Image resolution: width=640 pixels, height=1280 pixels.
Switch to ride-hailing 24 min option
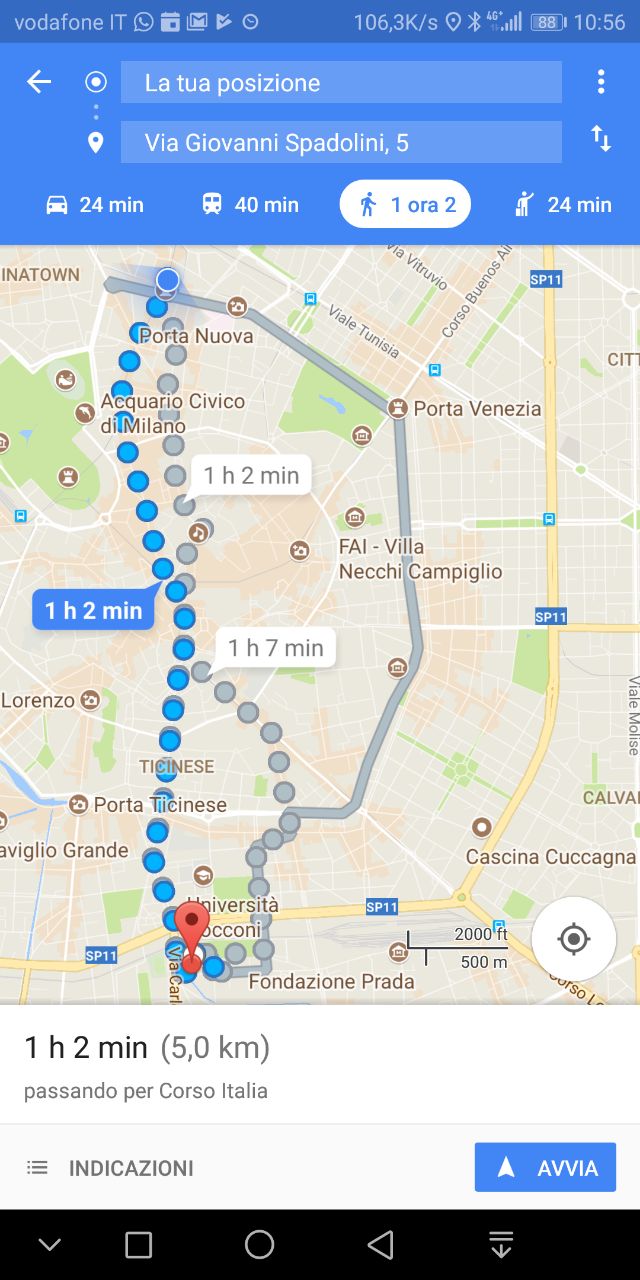click(562, 205)
